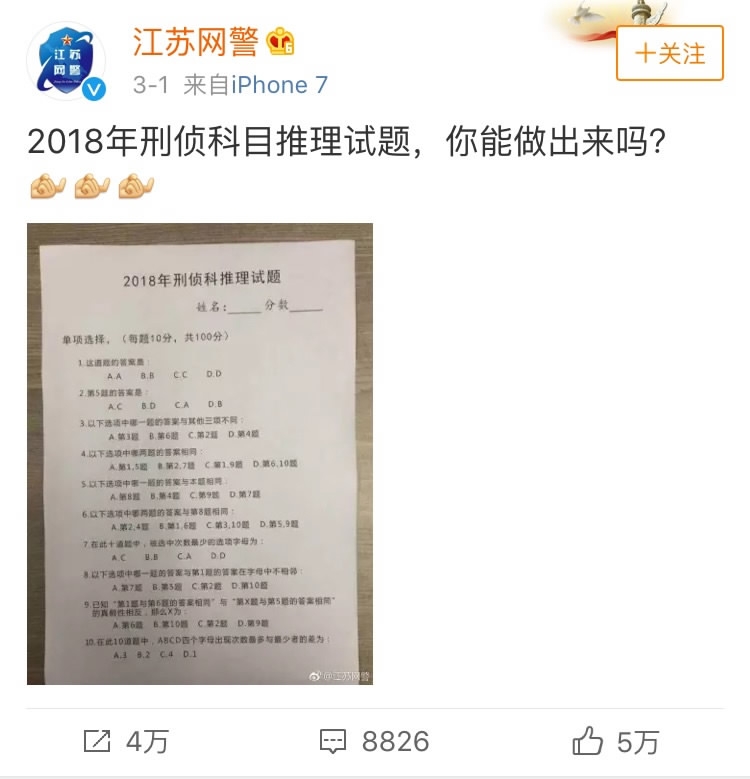Open the 江苏网警 username link
Screen dimensions: 750x779
[197, 43]
